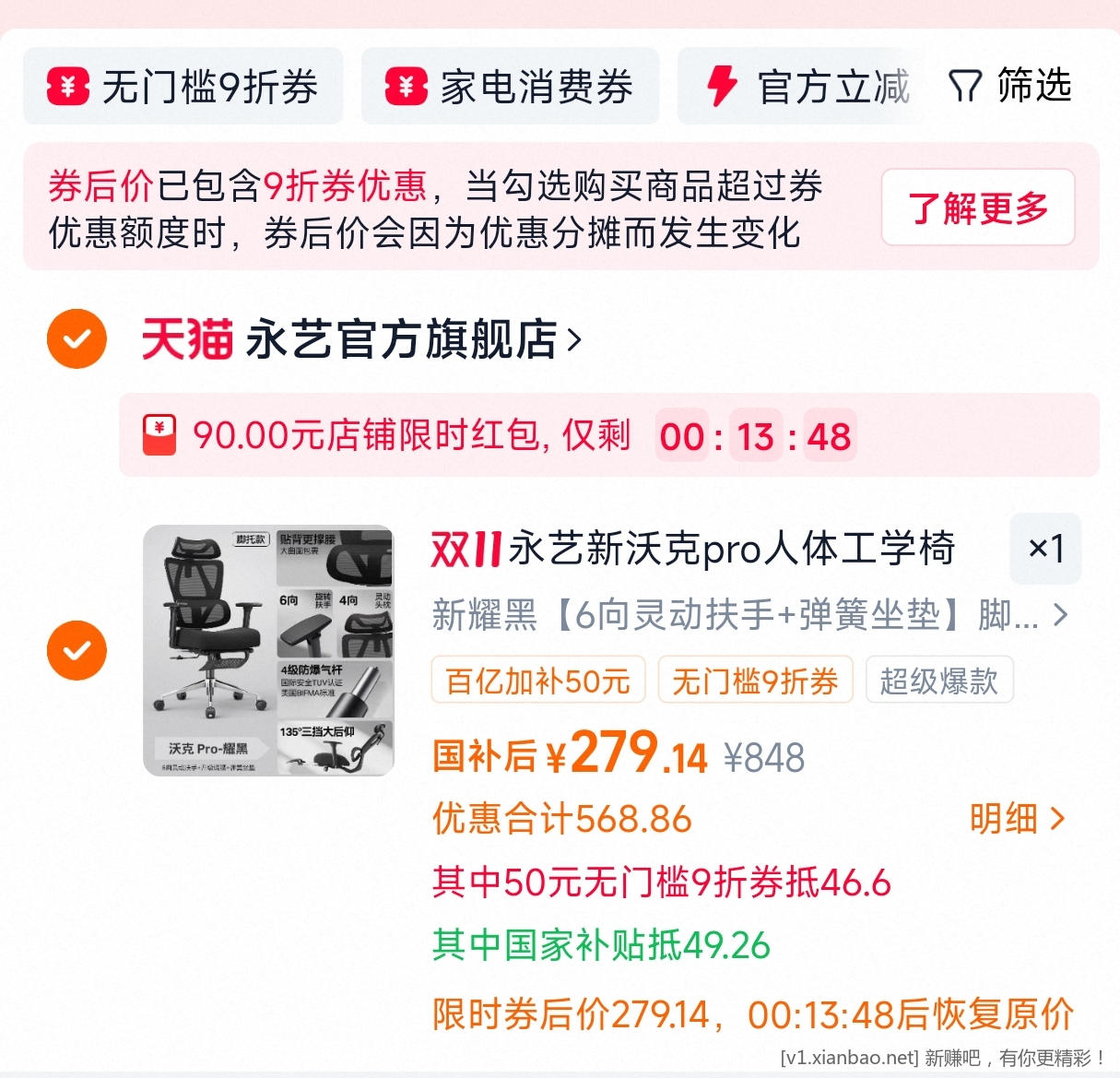Select the 无门槛9折券 filter chip
Image resolution: width=1120 pixels, height=1078 pixels.
[x=183, y=87]
